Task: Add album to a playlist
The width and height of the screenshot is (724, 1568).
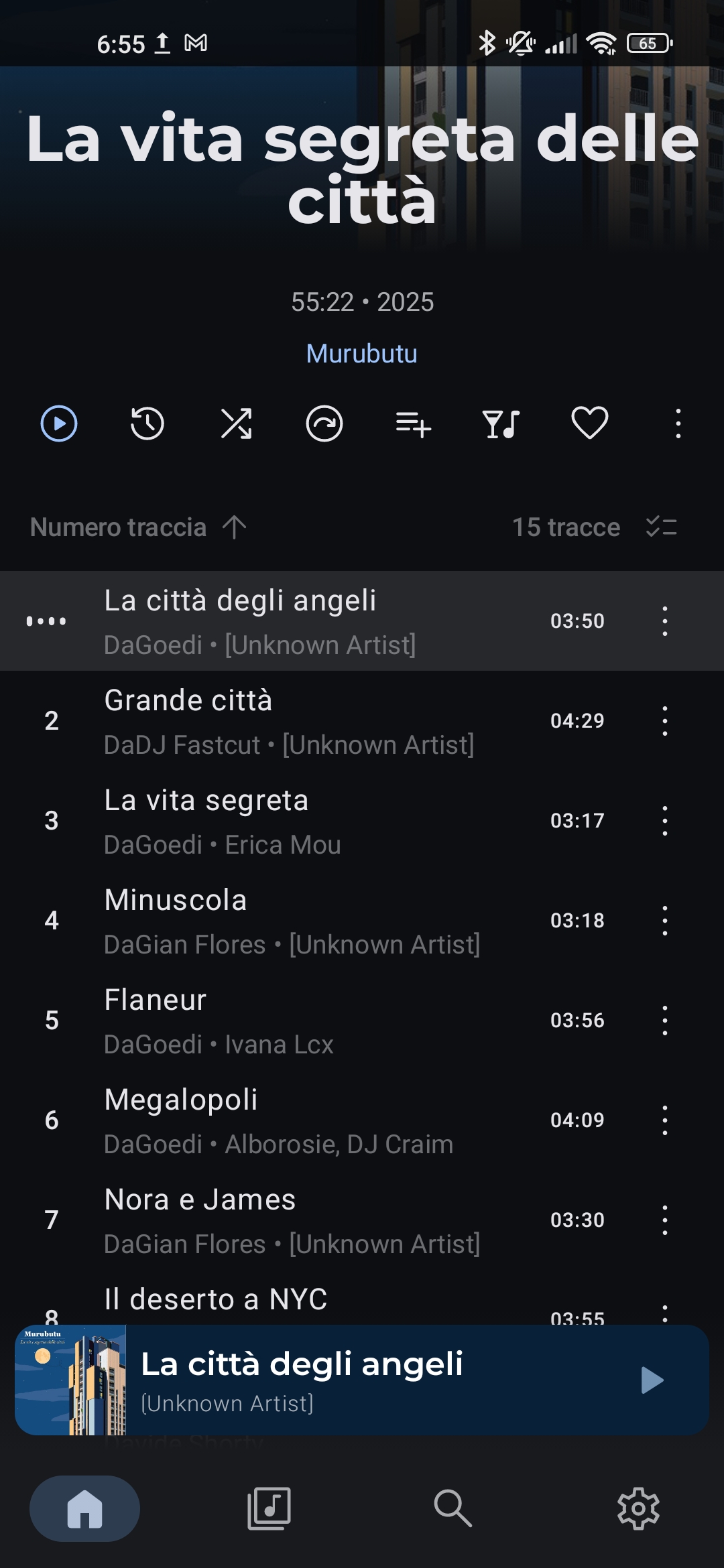Action: tap(413, 424)
